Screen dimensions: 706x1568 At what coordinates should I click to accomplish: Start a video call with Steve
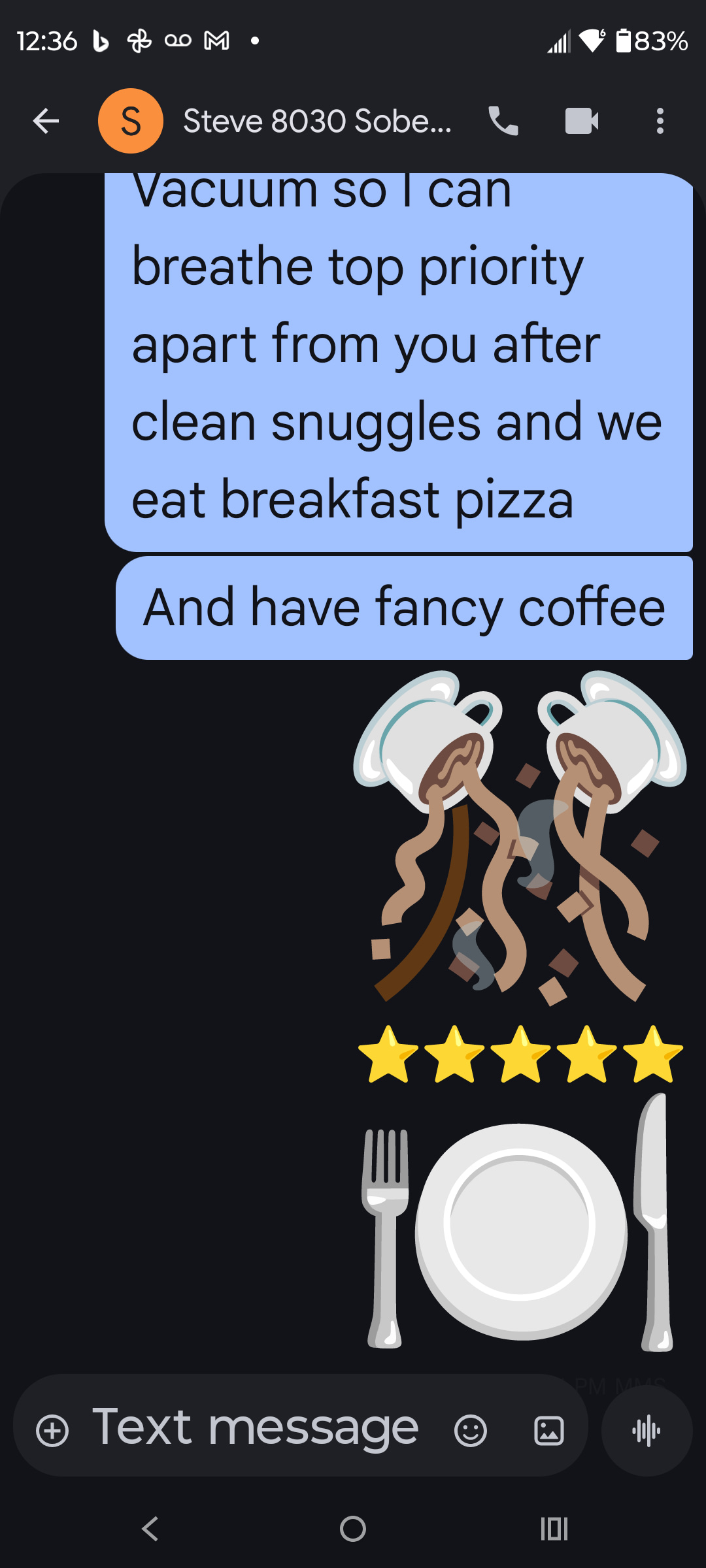[x=582, y=121]
